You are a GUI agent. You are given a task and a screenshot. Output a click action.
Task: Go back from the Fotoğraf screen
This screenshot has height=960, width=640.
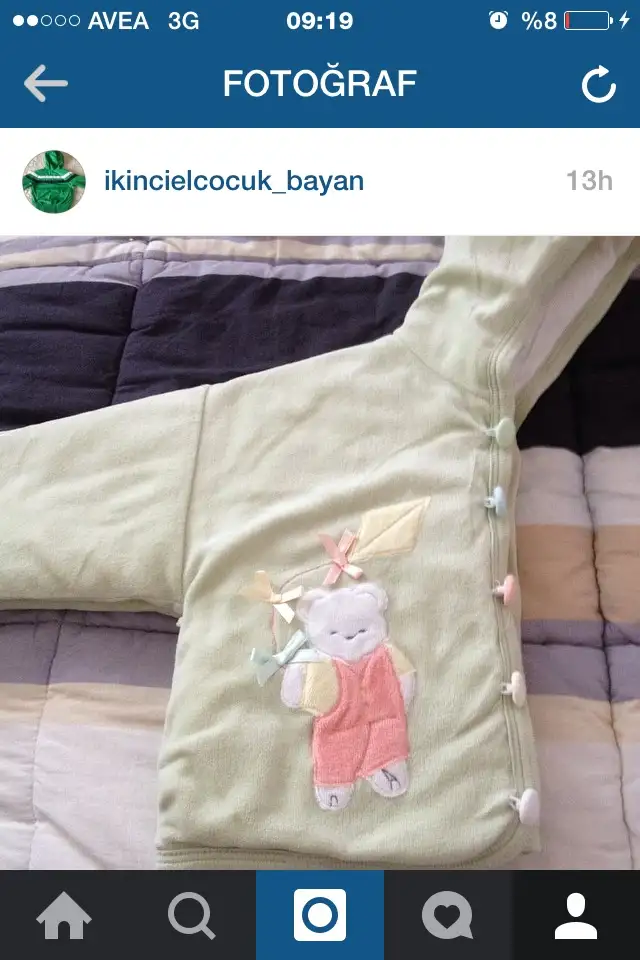point(46,84)
